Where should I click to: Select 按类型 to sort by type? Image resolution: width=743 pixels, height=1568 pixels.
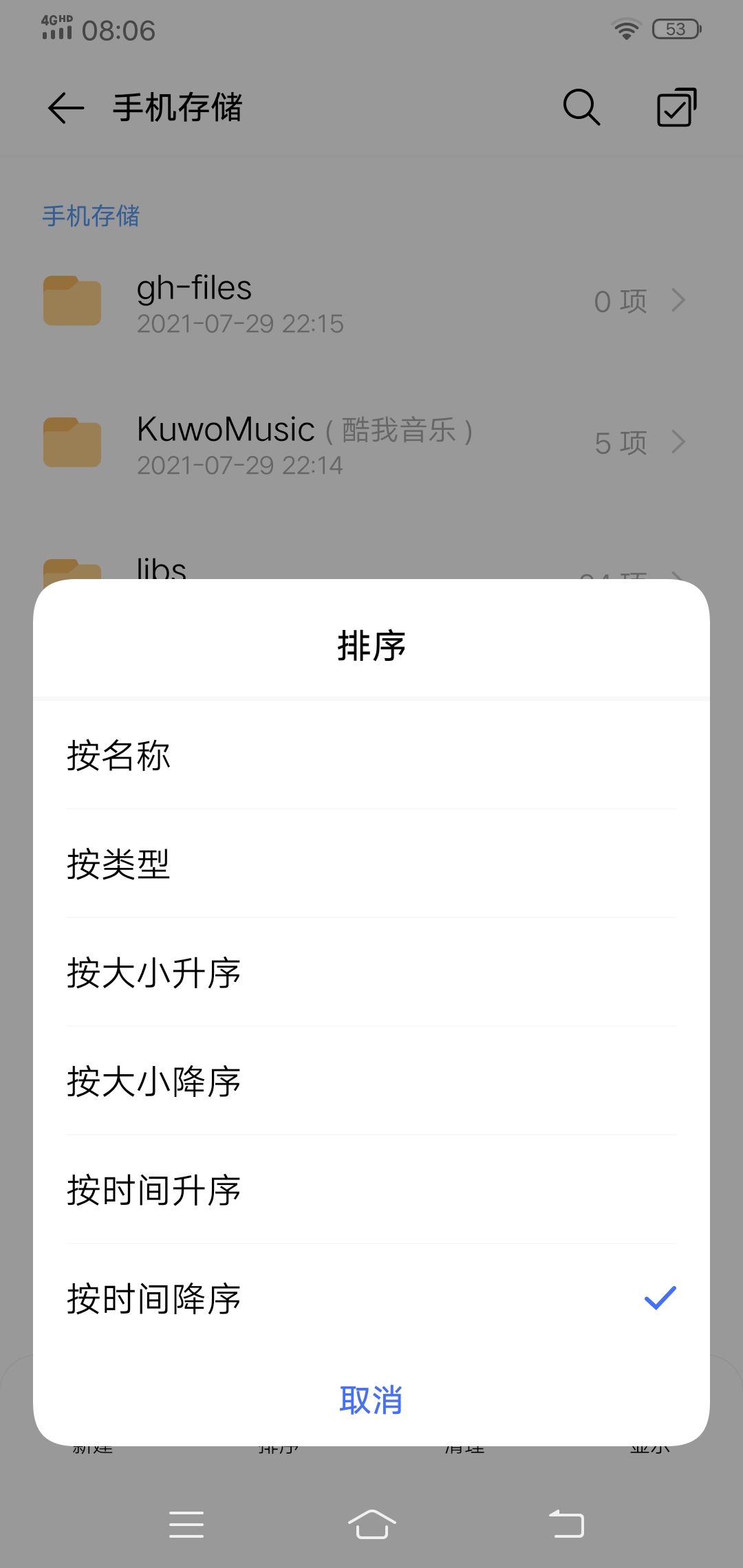[118, 864]
